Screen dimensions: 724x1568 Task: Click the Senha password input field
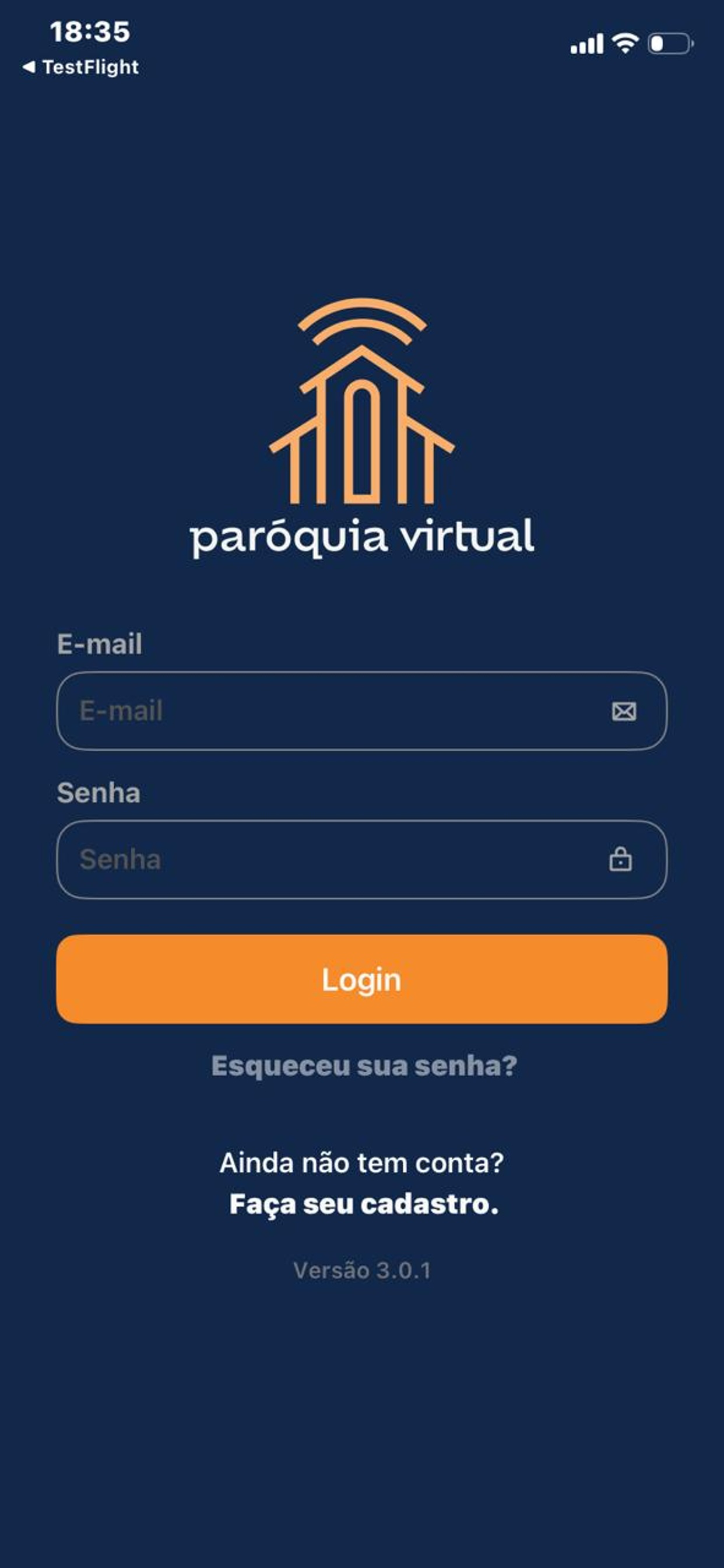[362, 860]
